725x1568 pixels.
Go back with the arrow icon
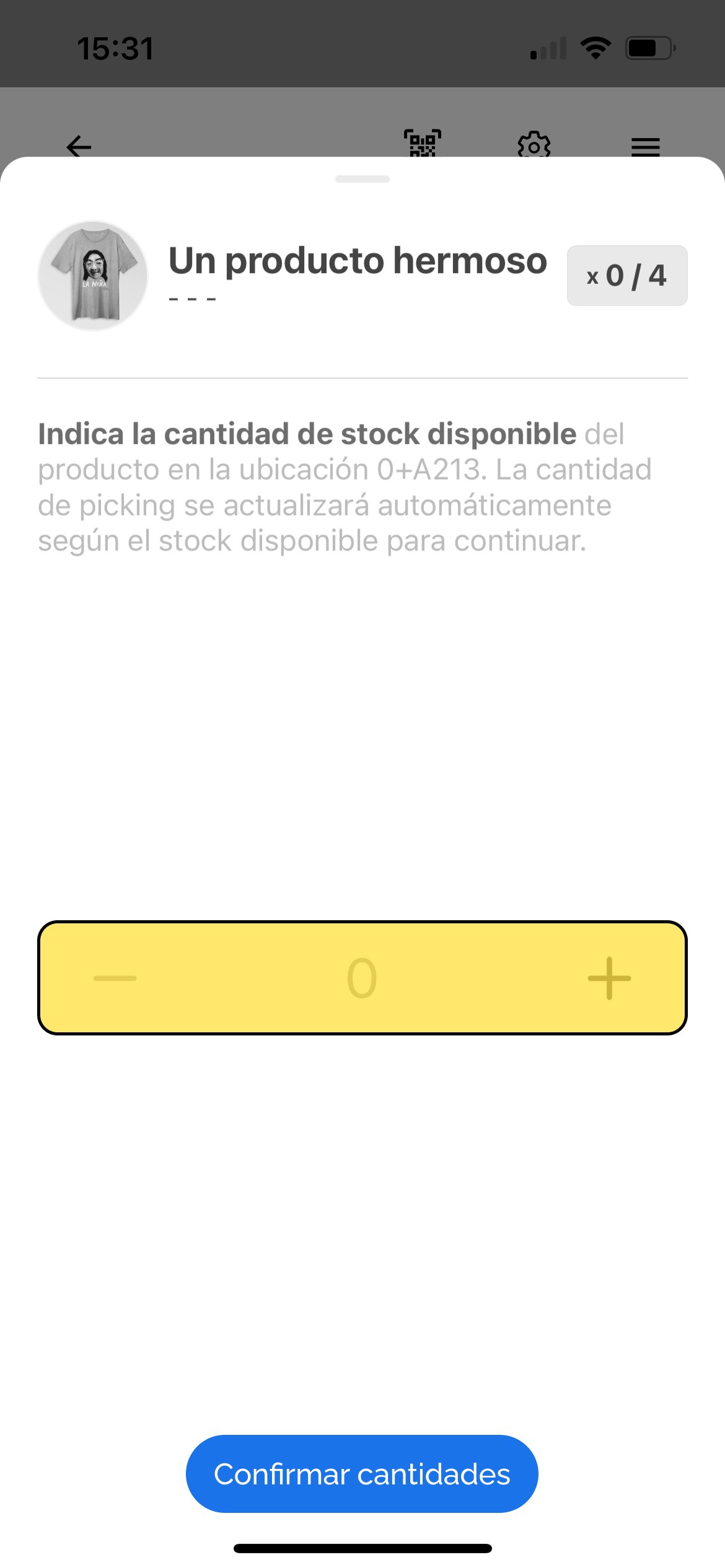tap(79, 146)
